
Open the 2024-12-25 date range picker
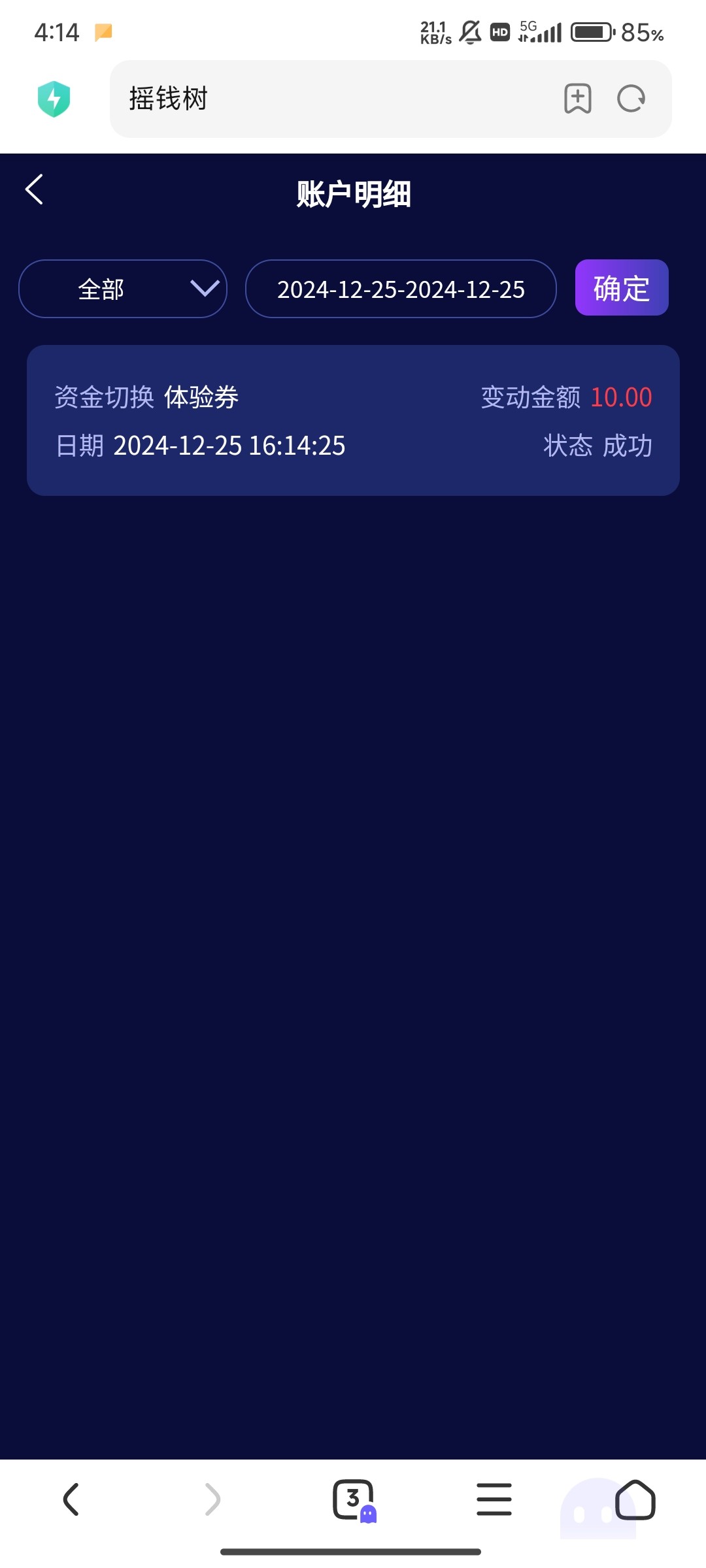[x=401, y=289]
